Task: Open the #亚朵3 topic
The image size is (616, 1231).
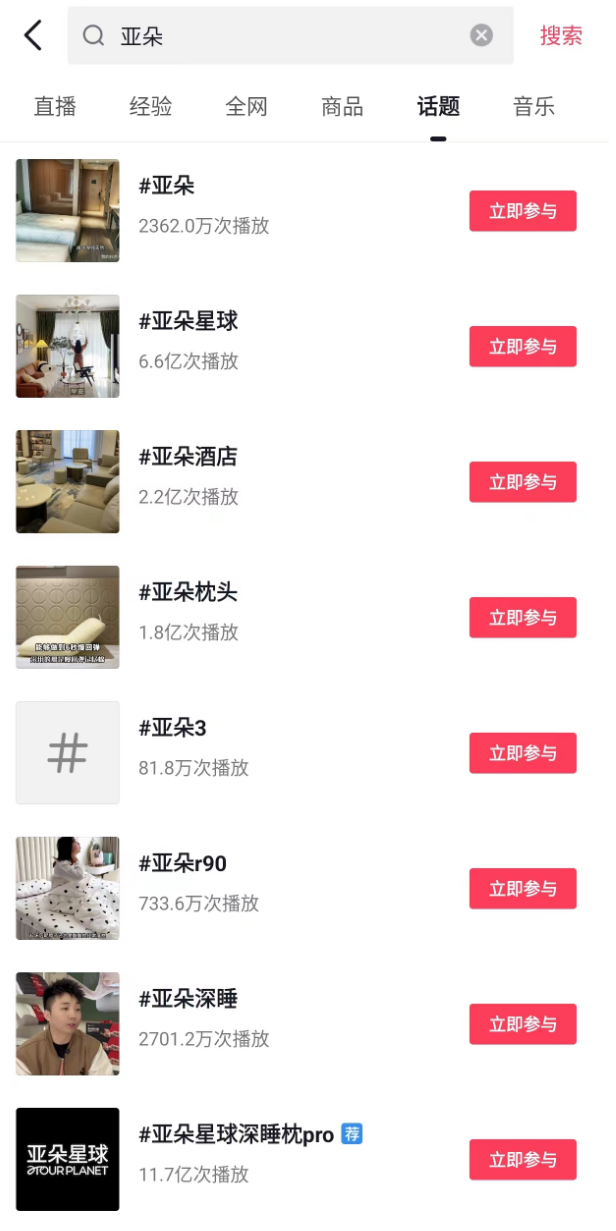Action: (173, 728)
